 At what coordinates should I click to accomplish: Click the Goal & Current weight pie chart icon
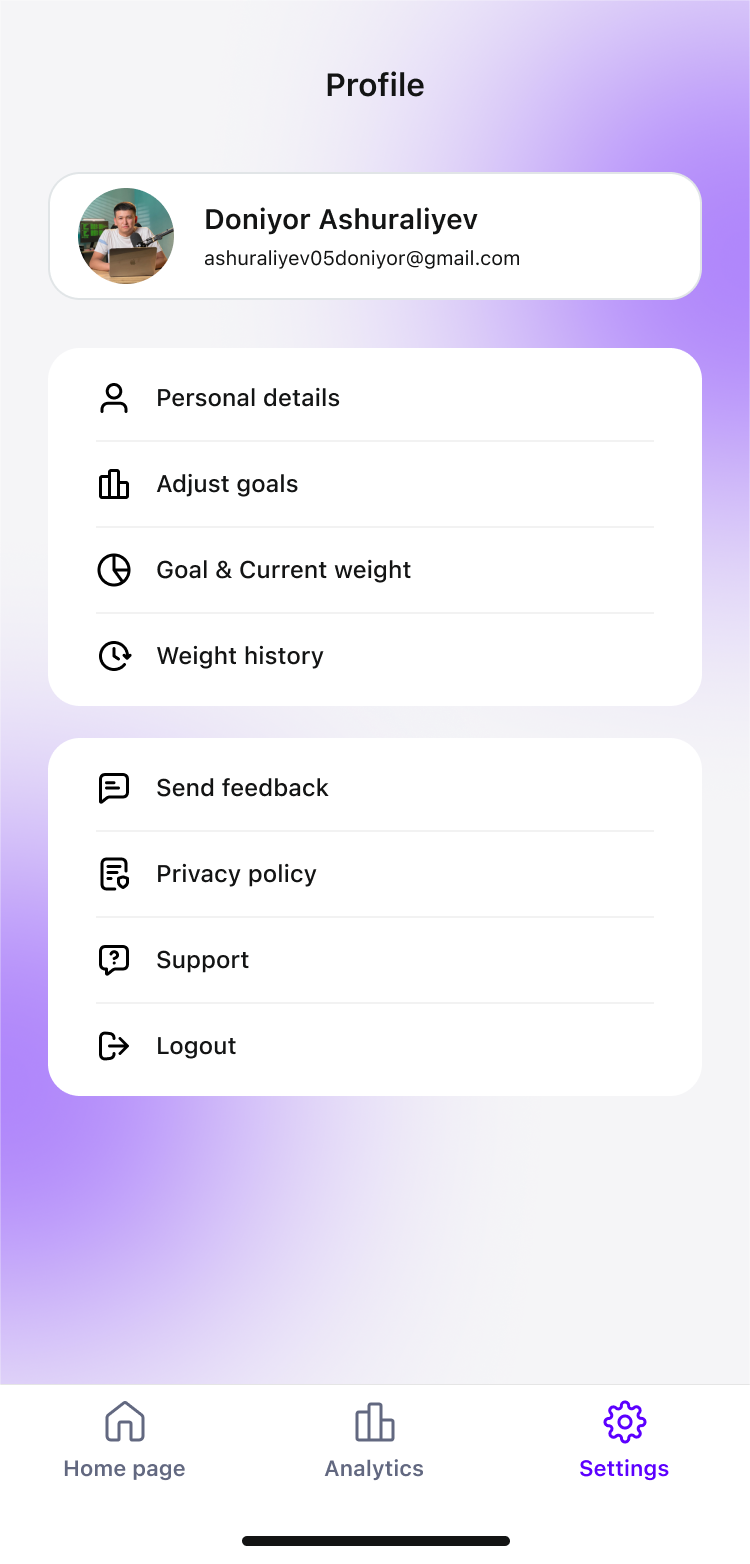pos(114,569)
